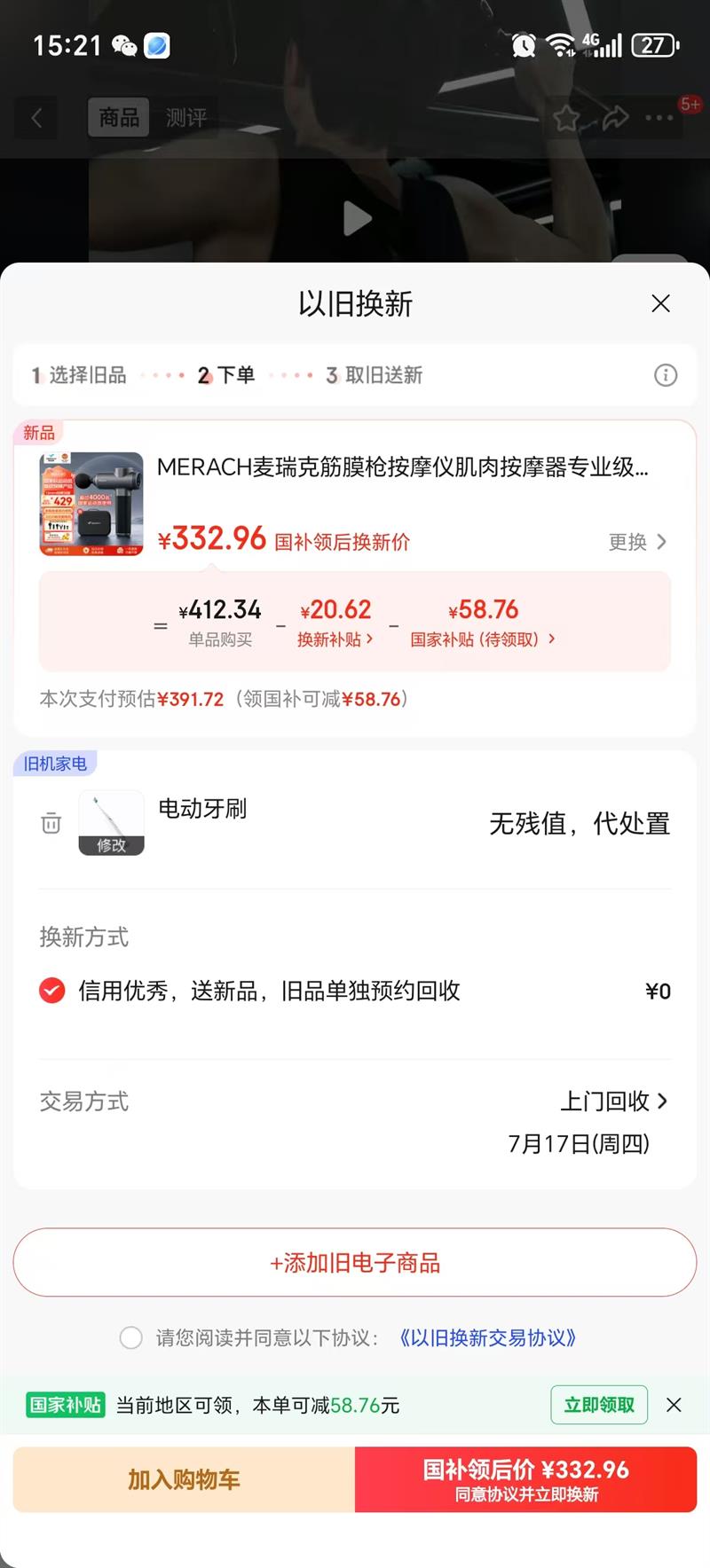This screenshot has width=710, height=1568.
Task: Dismiss the 国家补贴 banner
Action: pos(674,1405)
